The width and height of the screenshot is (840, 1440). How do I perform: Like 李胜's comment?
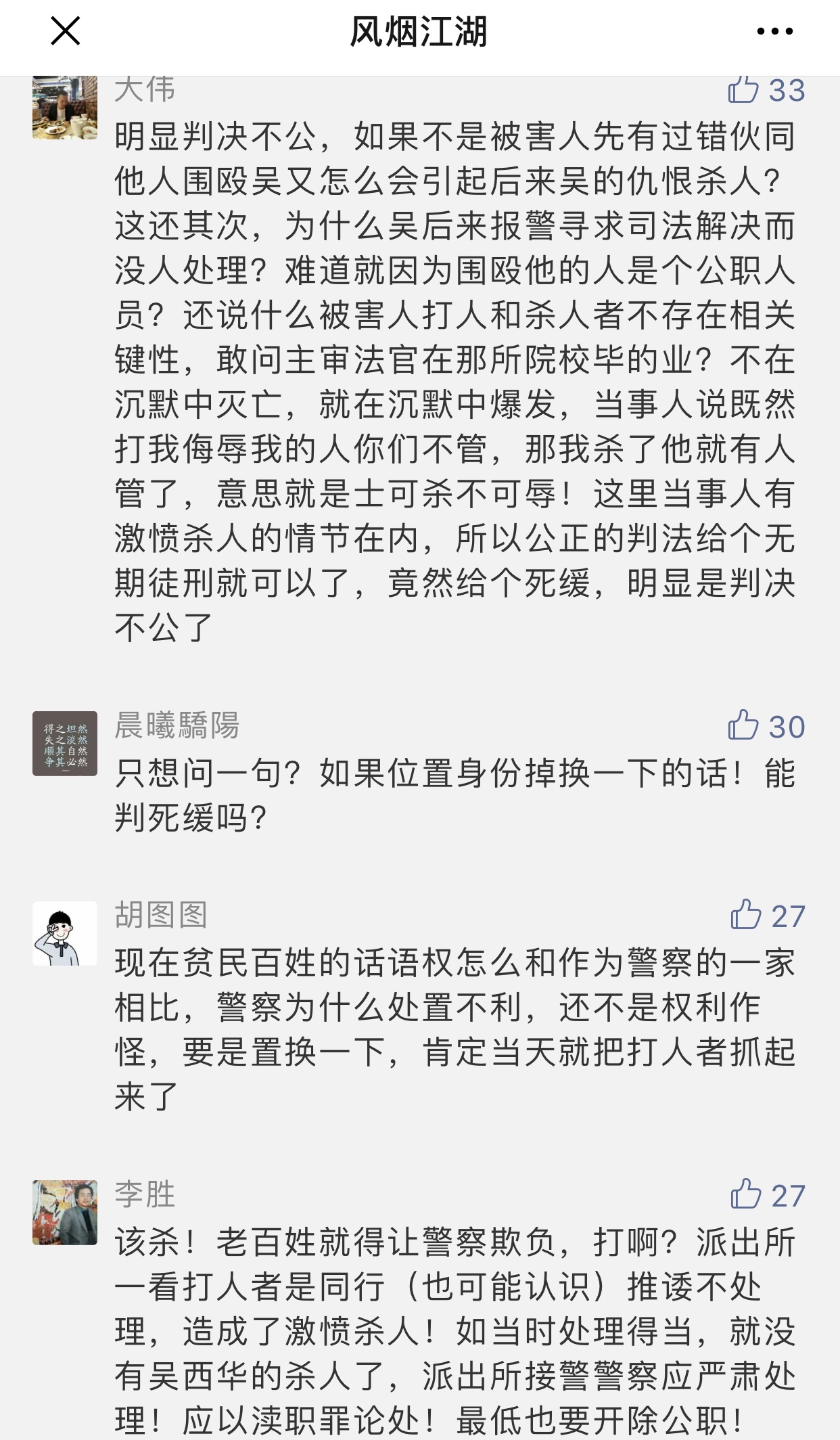tap(746, 1194)
